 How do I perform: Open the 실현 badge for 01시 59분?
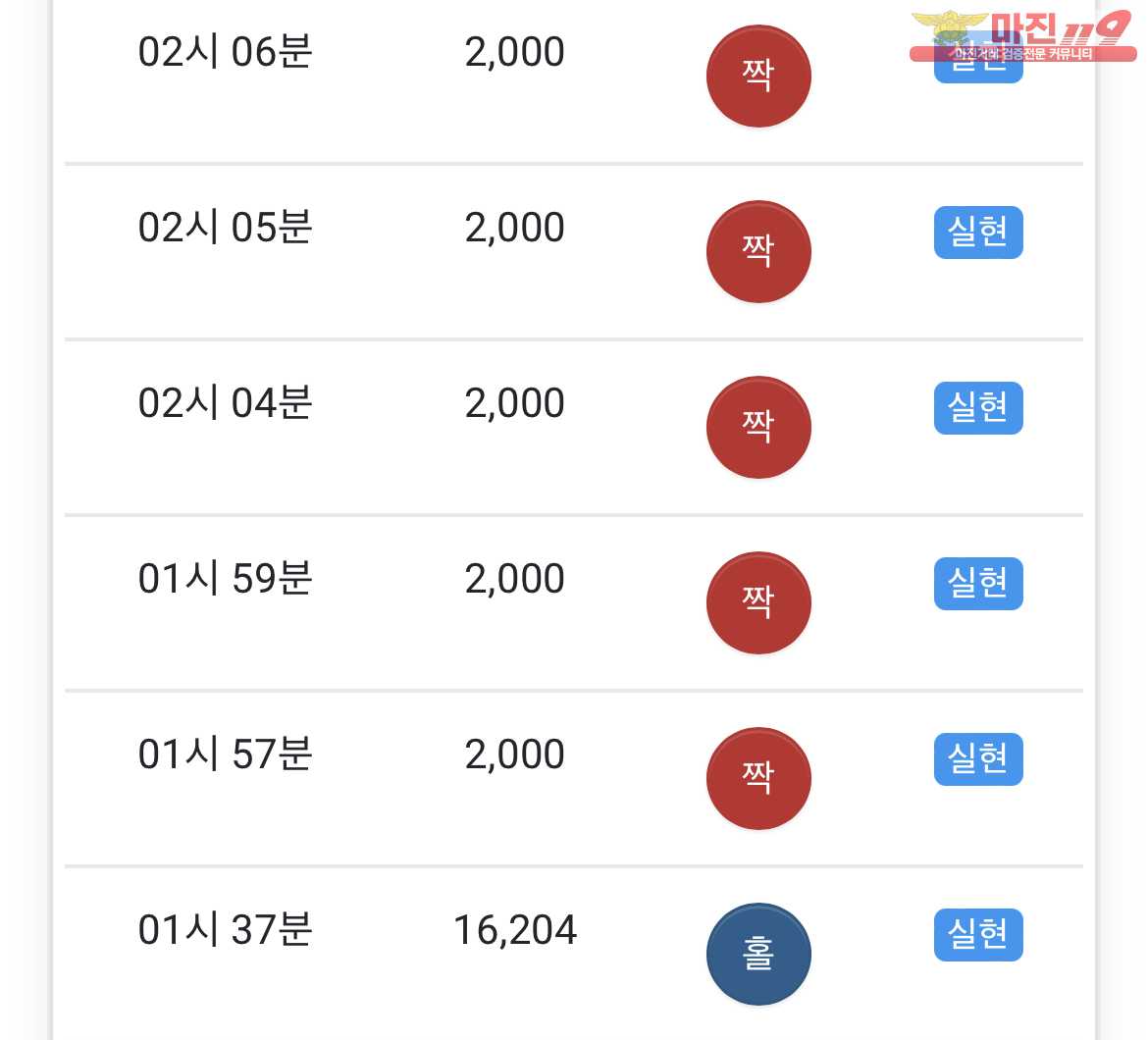(x=977, y=583)
